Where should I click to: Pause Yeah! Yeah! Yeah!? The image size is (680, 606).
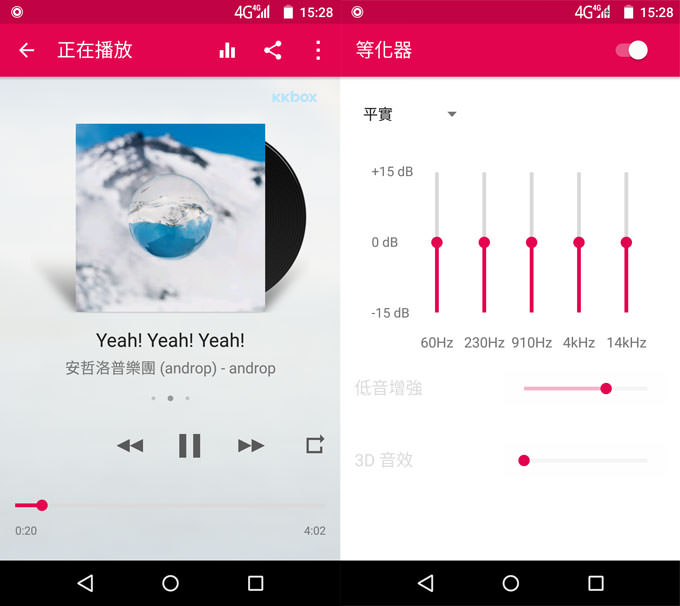(189, 445)
